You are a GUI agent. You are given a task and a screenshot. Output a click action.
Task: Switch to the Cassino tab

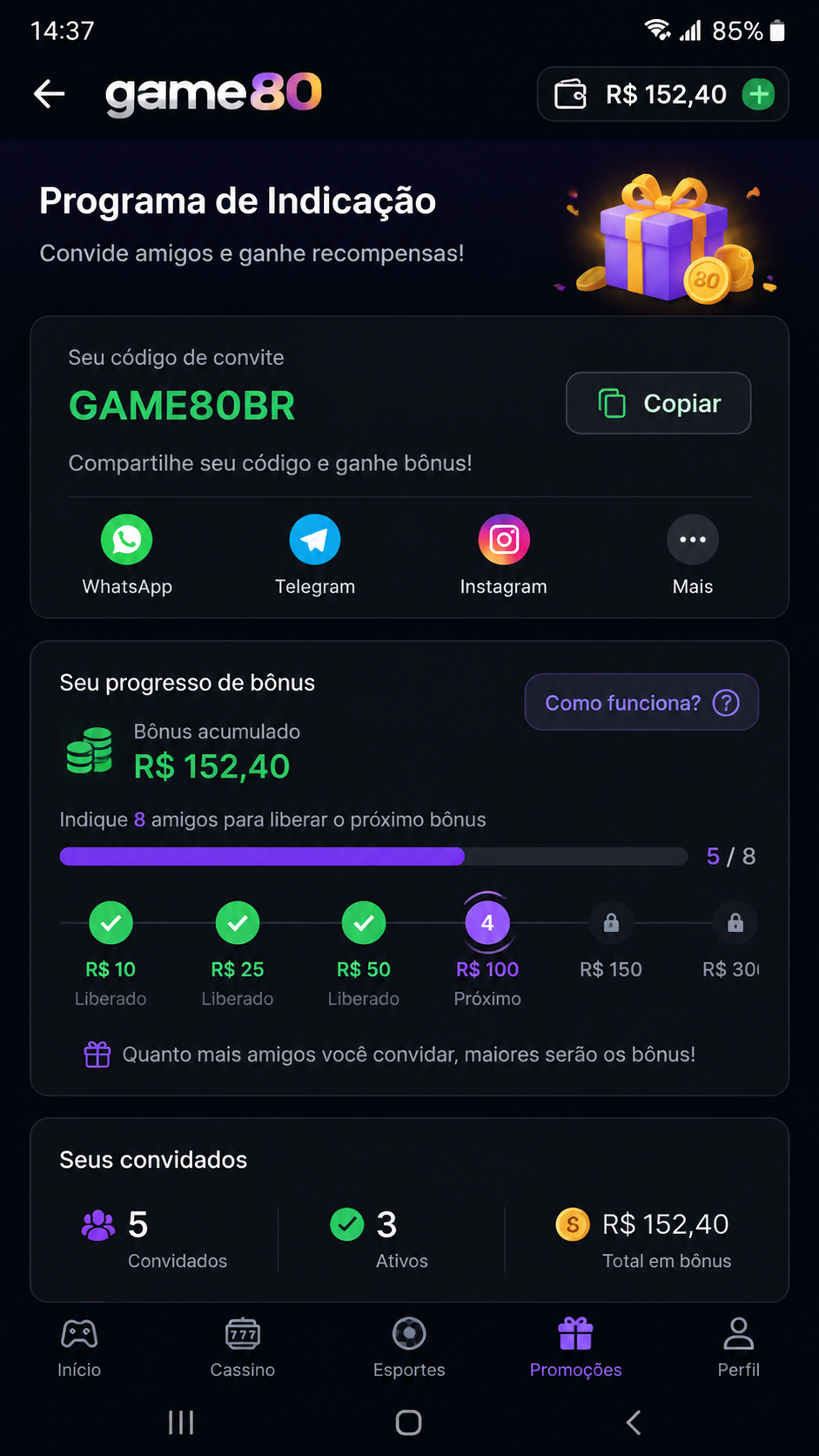tap(243, 1347)
